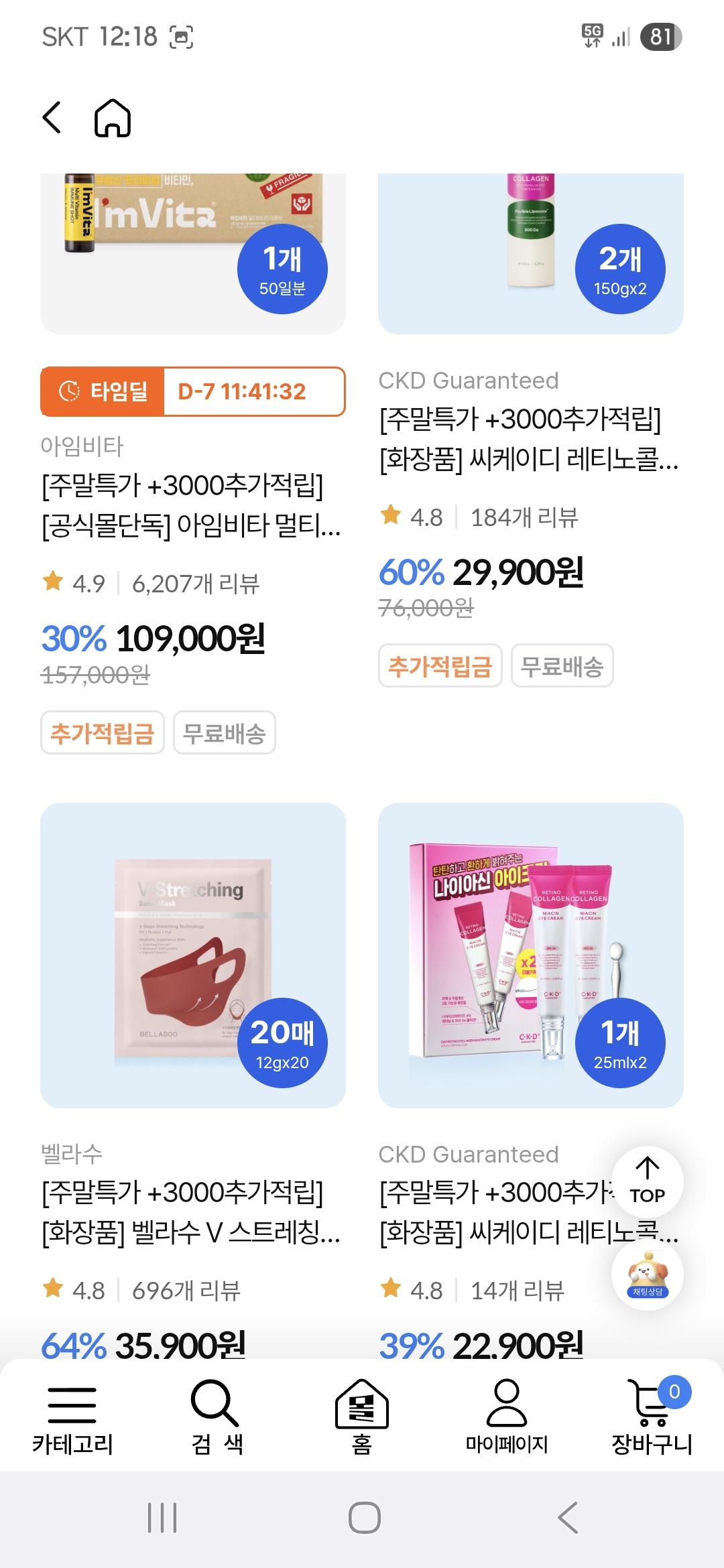Go back using the top arrow

click(x=52, y=118)
